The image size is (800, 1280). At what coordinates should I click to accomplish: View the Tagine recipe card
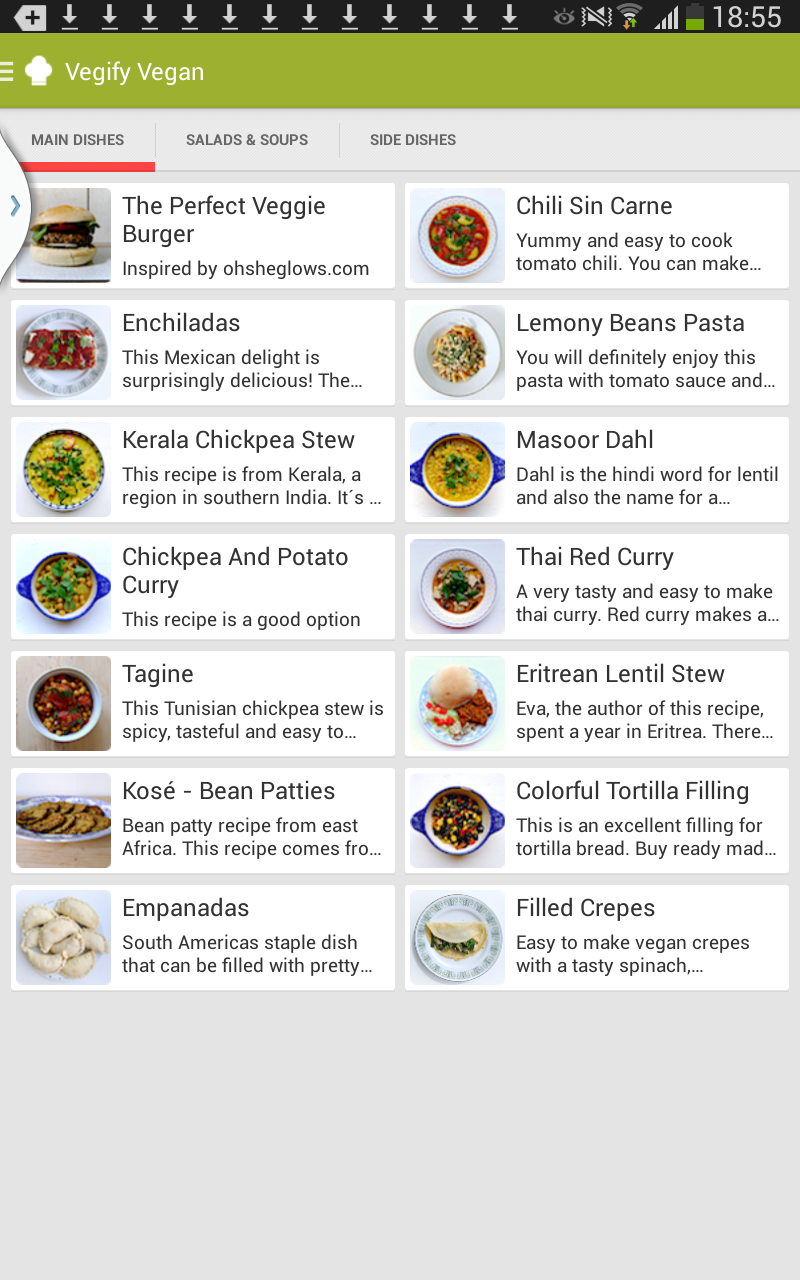(203, 704)
